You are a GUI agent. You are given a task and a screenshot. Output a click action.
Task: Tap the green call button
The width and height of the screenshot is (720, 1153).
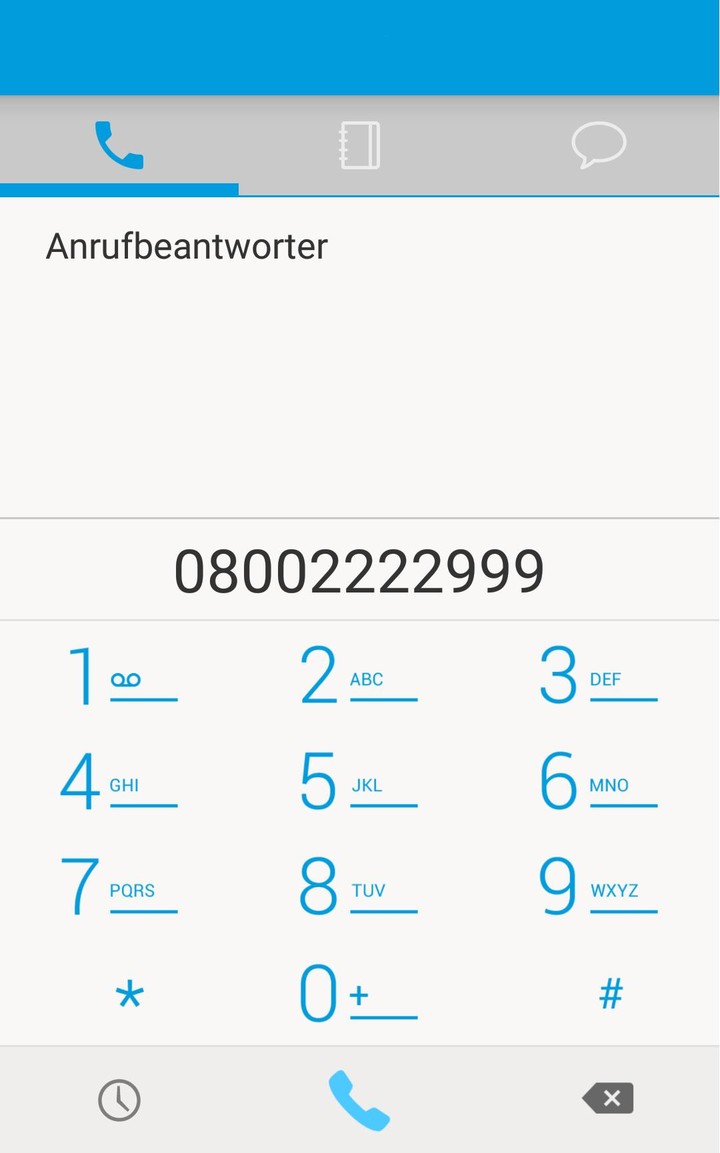pos(359,1098)
